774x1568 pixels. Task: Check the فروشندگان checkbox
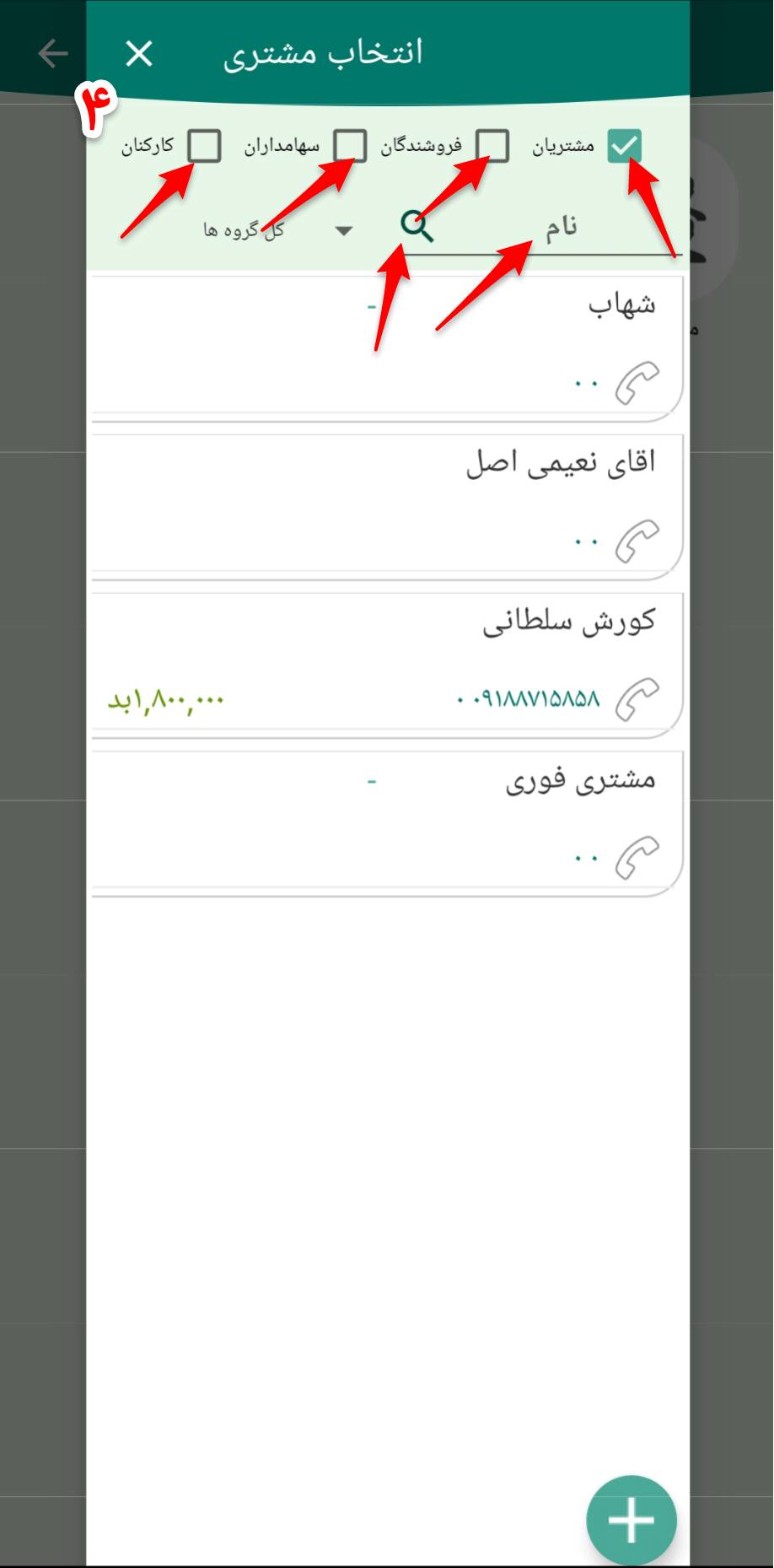[493, 146]
